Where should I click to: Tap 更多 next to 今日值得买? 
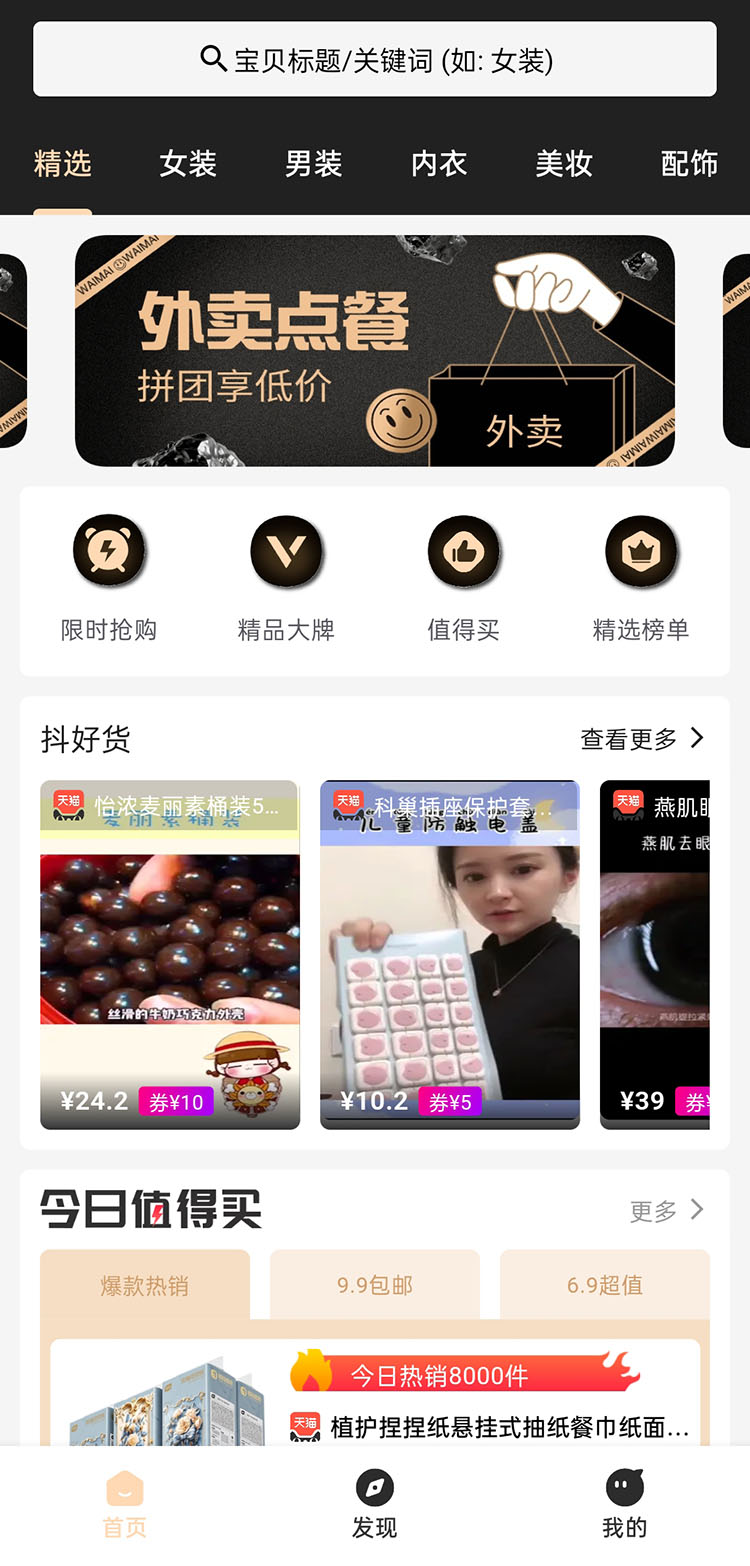[667, 1211]
